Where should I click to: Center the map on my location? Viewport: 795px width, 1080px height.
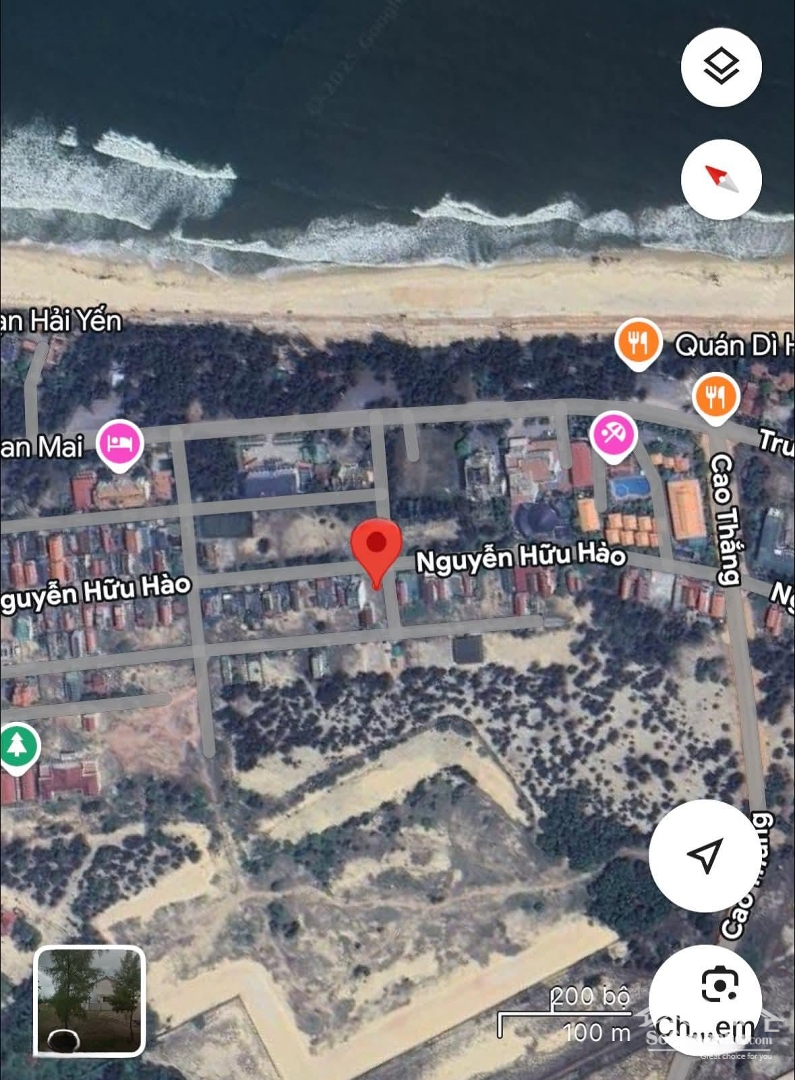point(705,855)
